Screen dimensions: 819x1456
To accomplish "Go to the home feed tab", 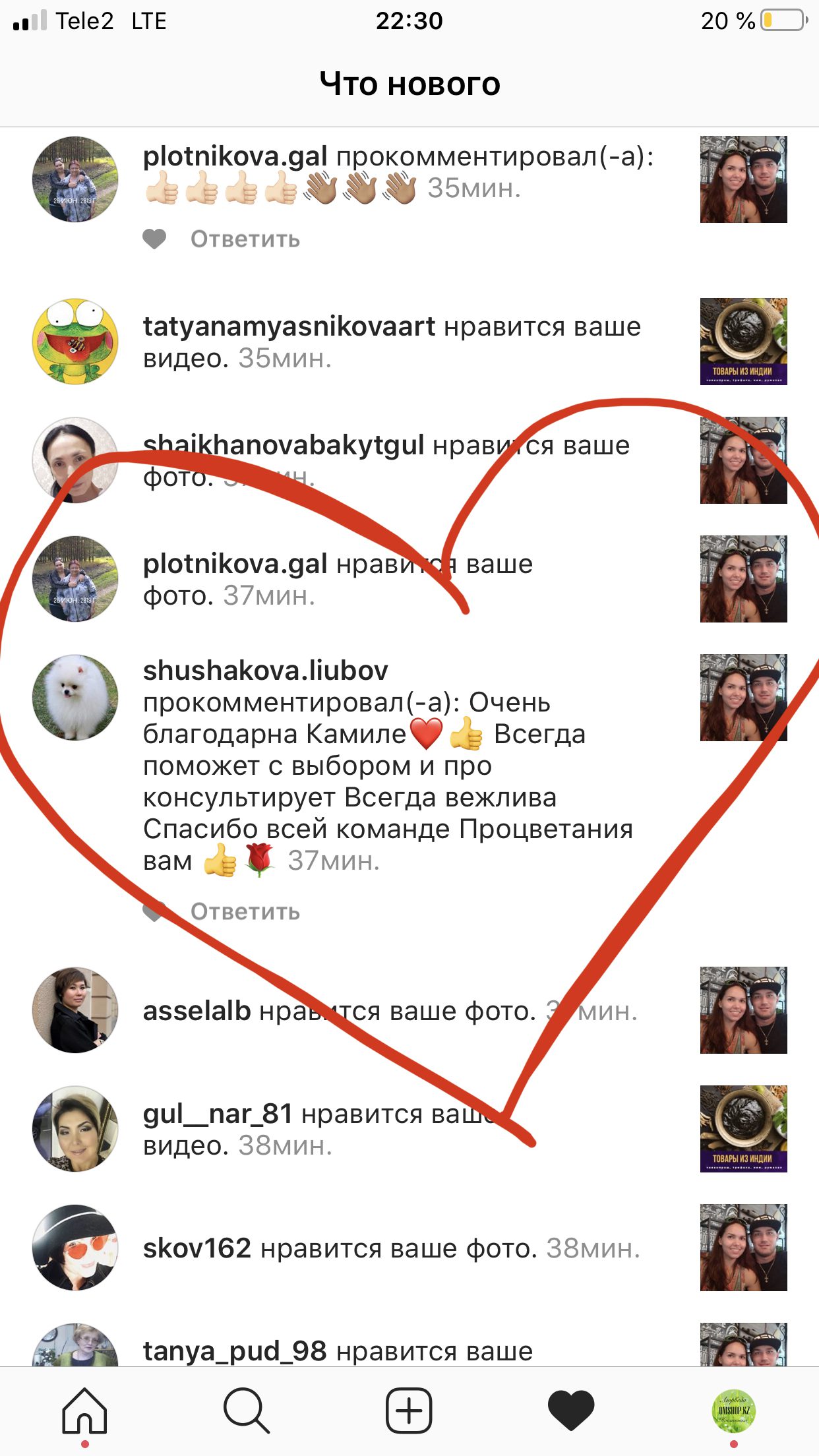I will tap(84, 1411).
